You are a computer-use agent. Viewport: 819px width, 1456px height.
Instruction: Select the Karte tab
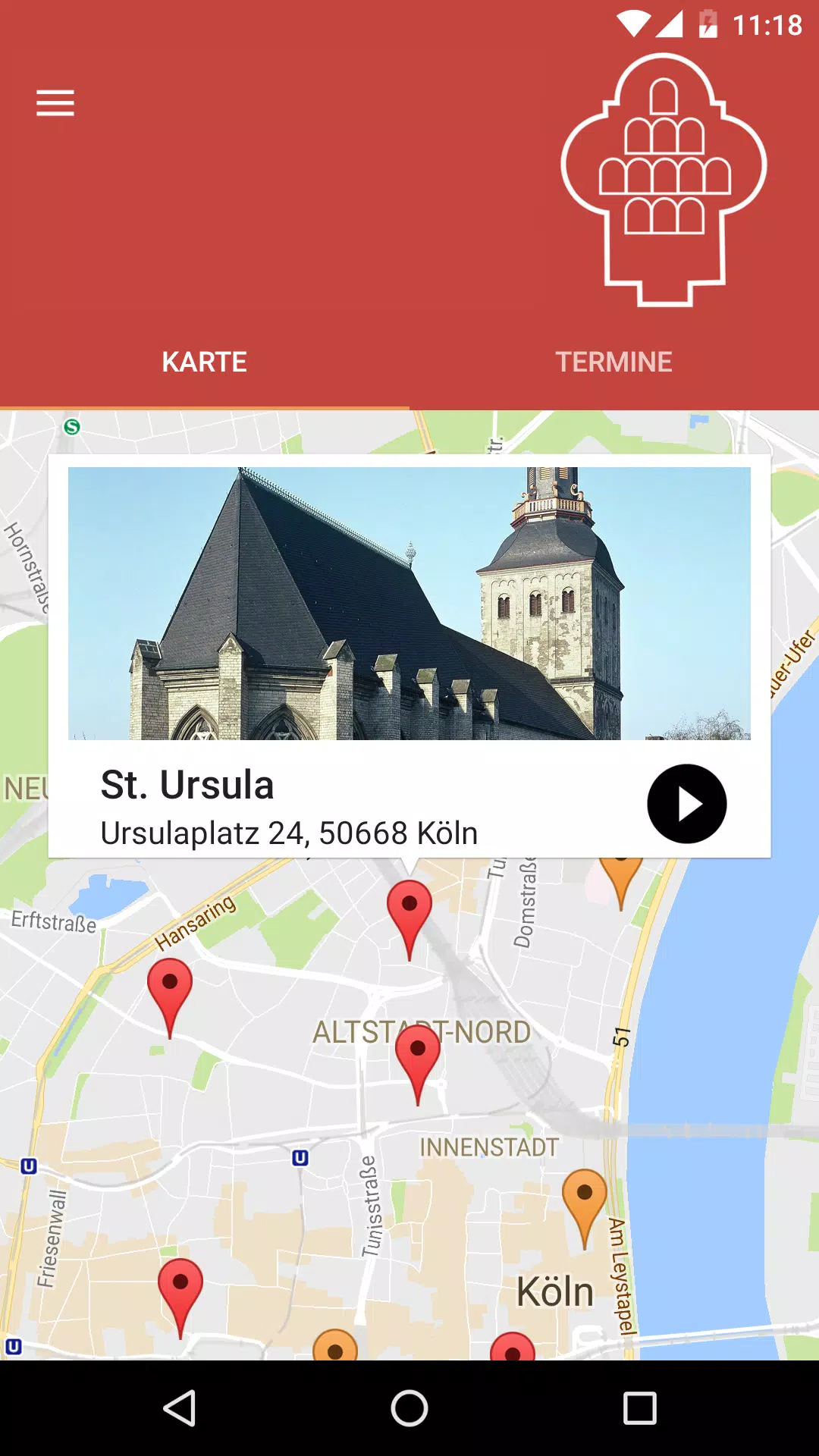[x=204, y=362]
